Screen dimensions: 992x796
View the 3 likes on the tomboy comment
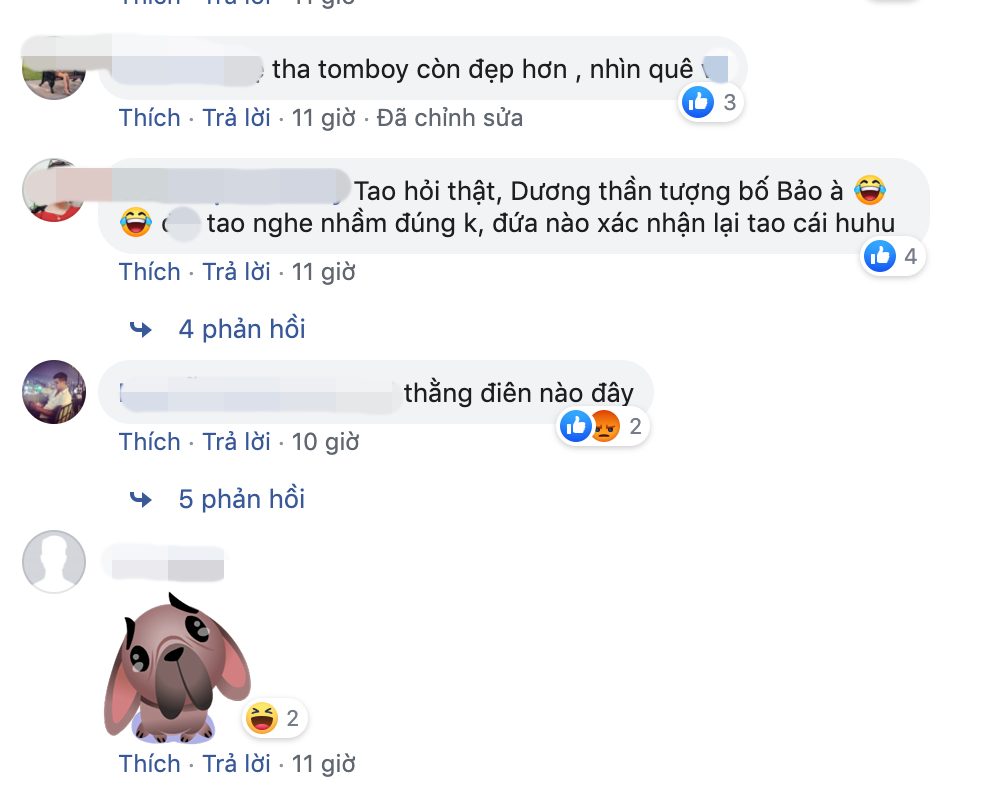(711, 102)
